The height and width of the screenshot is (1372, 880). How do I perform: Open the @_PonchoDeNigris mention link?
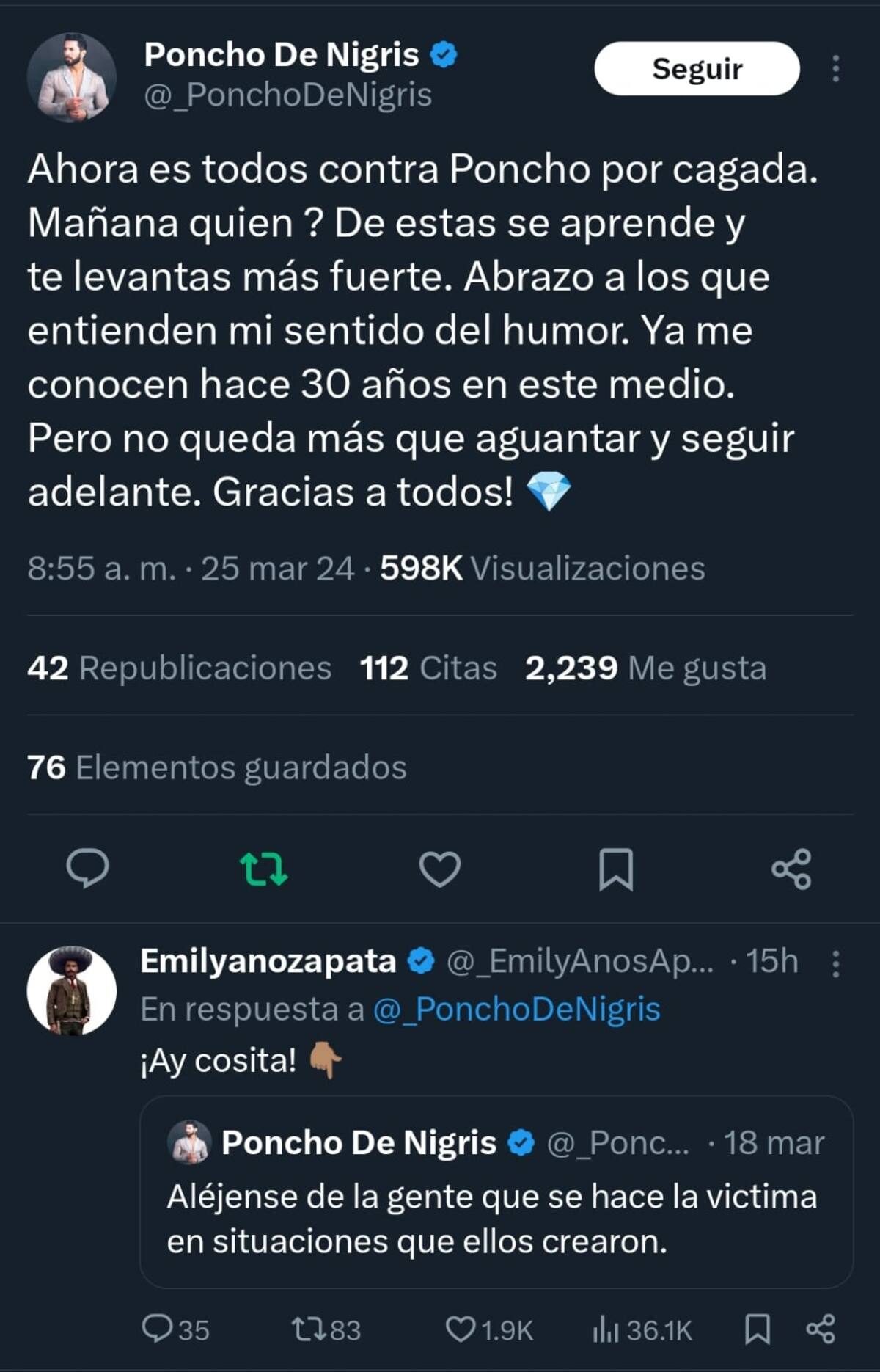click(x=516, y=1009)
